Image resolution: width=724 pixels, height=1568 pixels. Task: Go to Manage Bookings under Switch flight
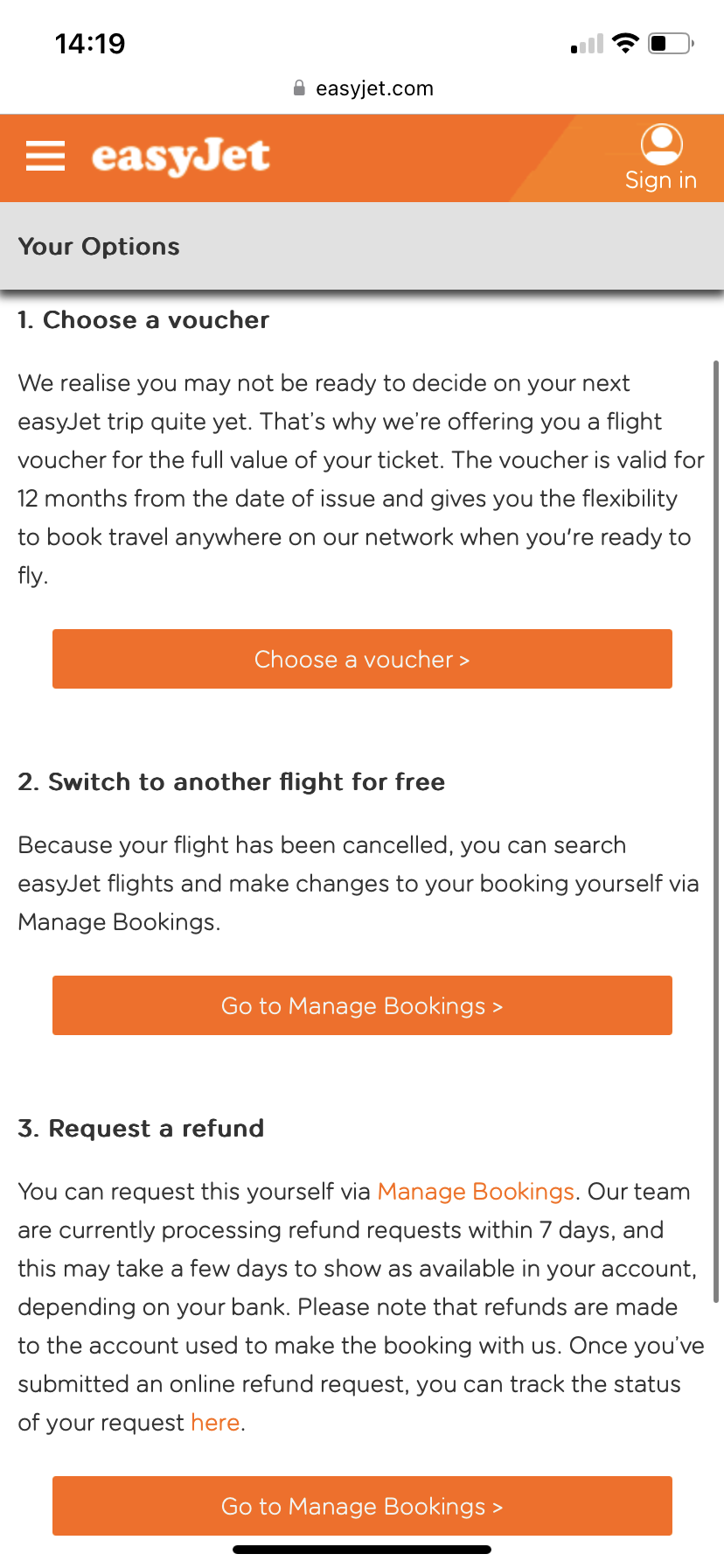[x=362, y=1005]
